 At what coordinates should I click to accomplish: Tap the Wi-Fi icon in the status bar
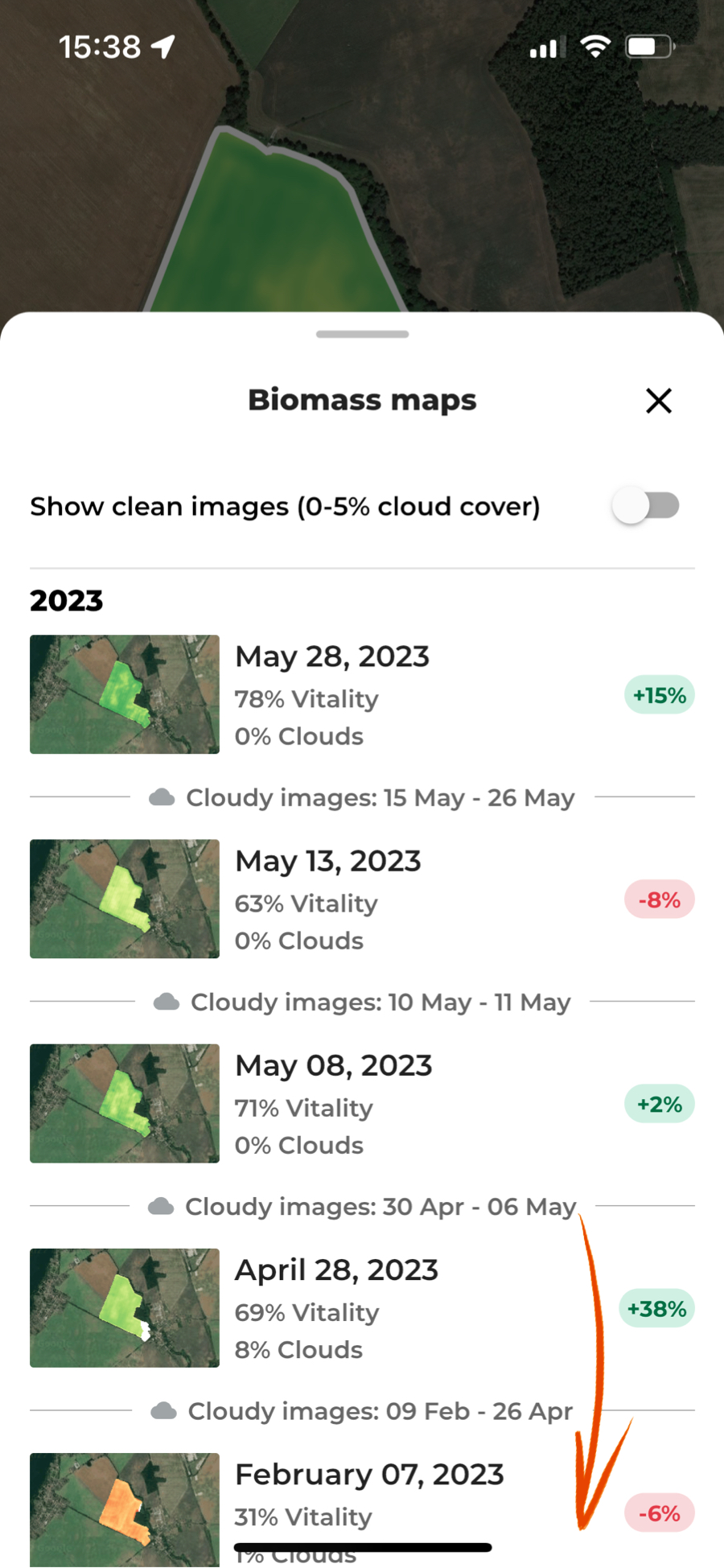click(594, 46)
